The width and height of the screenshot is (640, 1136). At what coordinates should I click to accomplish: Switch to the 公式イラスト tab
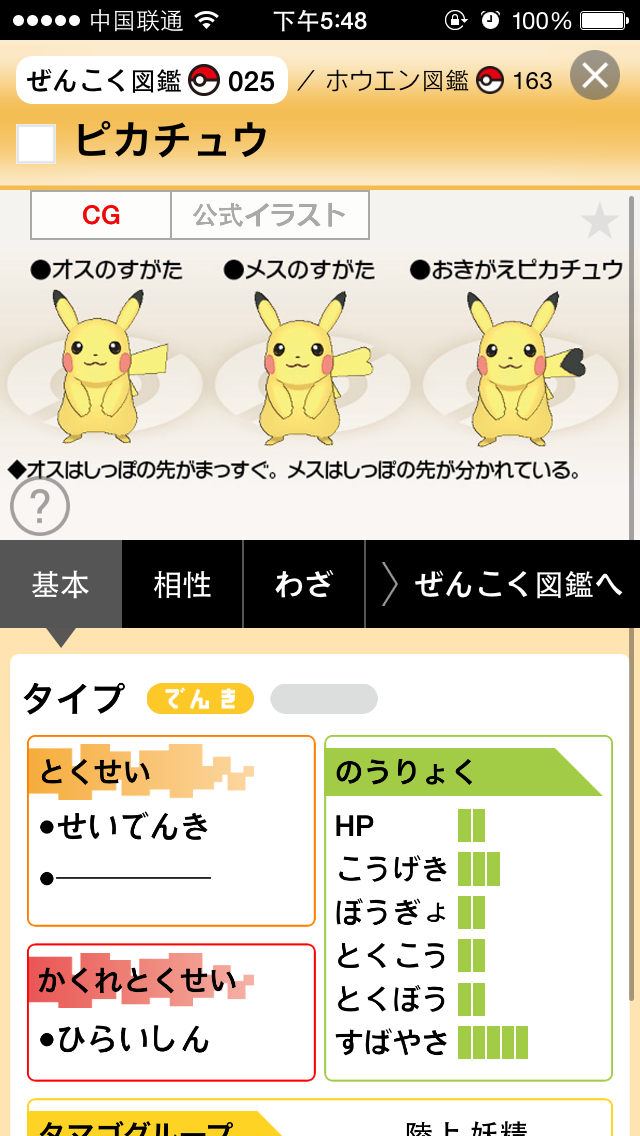click(269, 215)
